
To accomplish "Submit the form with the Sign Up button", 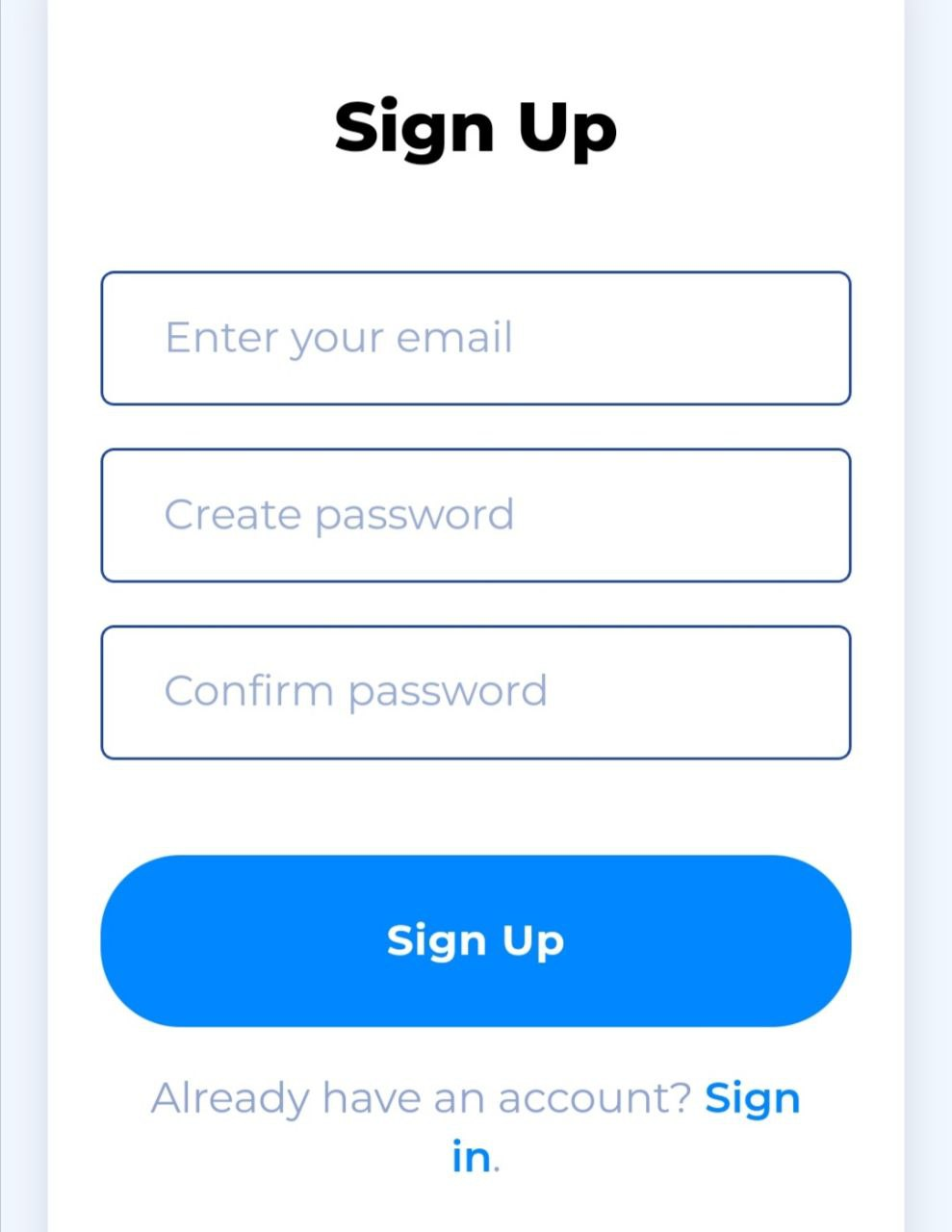I will [476, 940].
